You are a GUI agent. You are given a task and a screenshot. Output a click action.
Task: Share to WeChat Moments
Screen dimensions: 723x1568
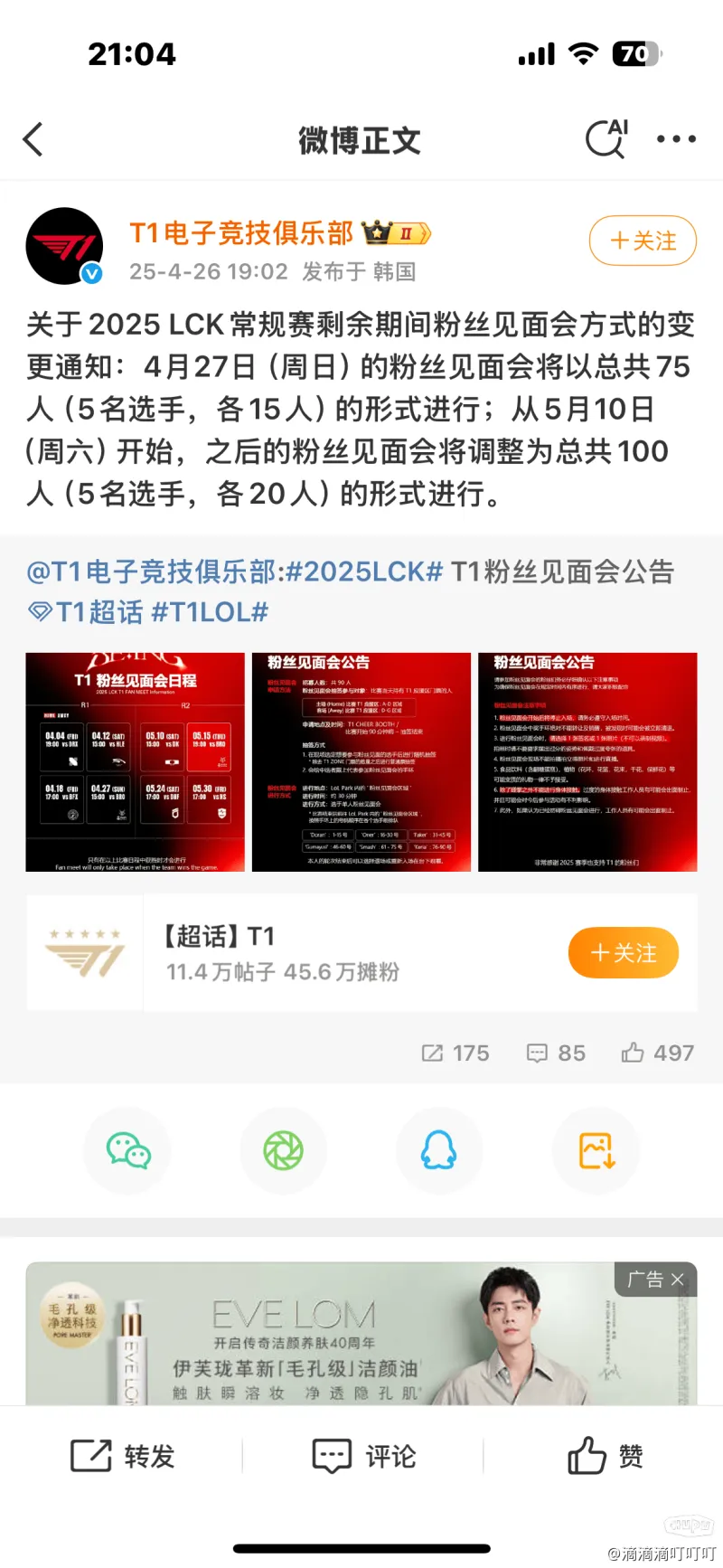(x=284, y=1150)
